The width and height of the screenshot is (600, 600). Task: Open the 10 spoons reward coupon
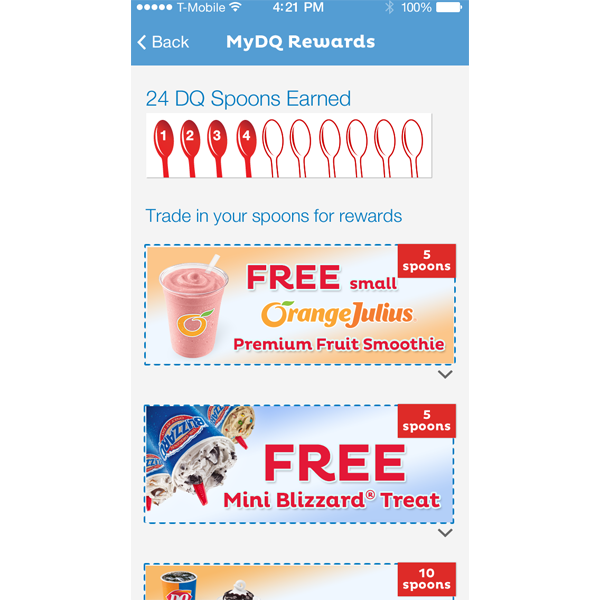pos(300,583)
